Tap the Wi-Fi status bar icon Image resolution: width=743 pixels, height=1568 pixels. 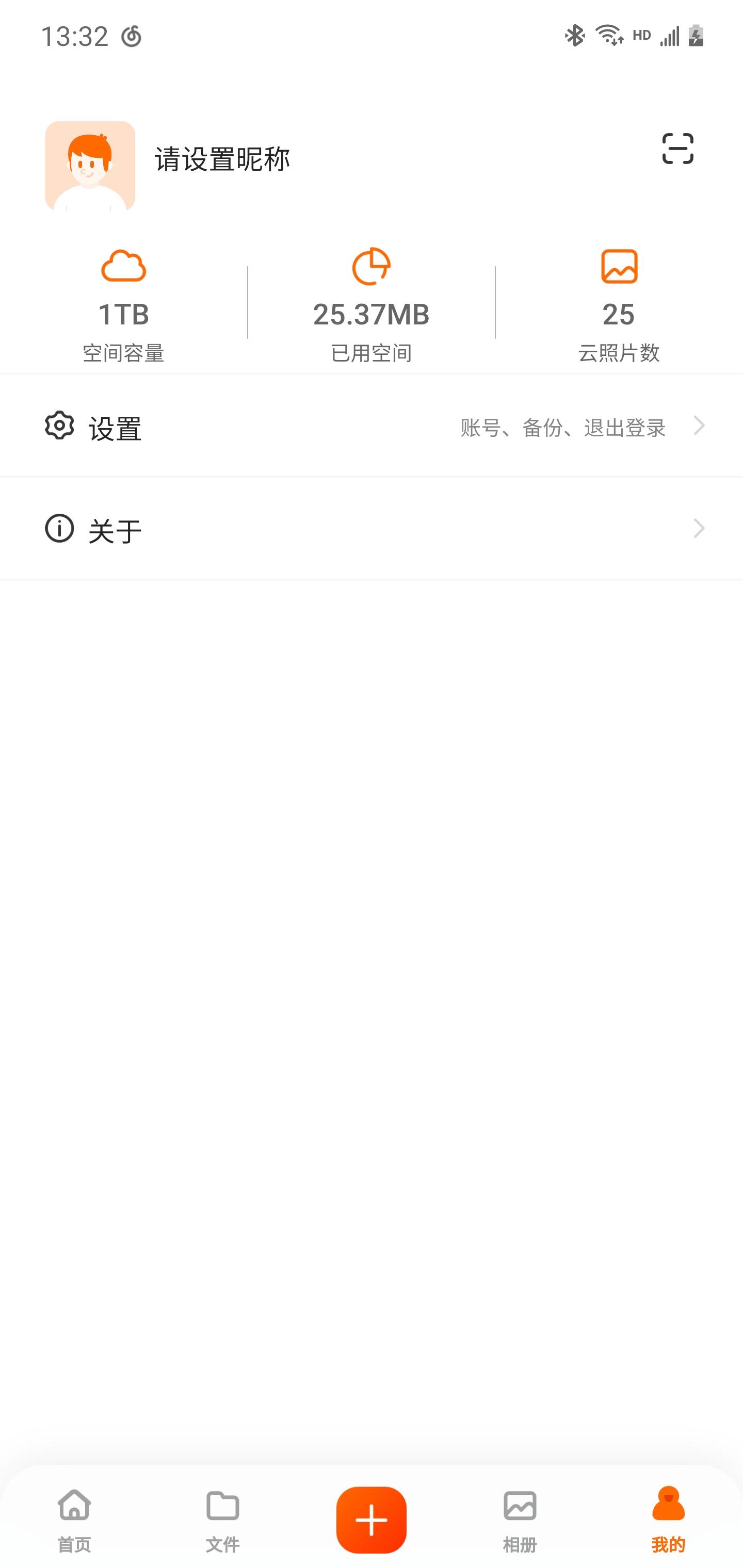tap(609, 35)
